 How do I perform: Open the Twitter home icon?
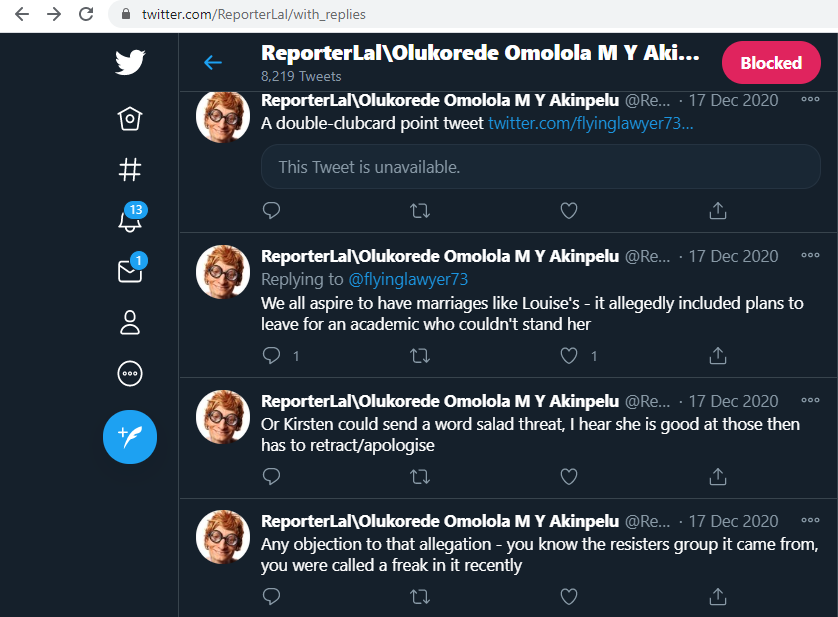(x=130, y=119)
